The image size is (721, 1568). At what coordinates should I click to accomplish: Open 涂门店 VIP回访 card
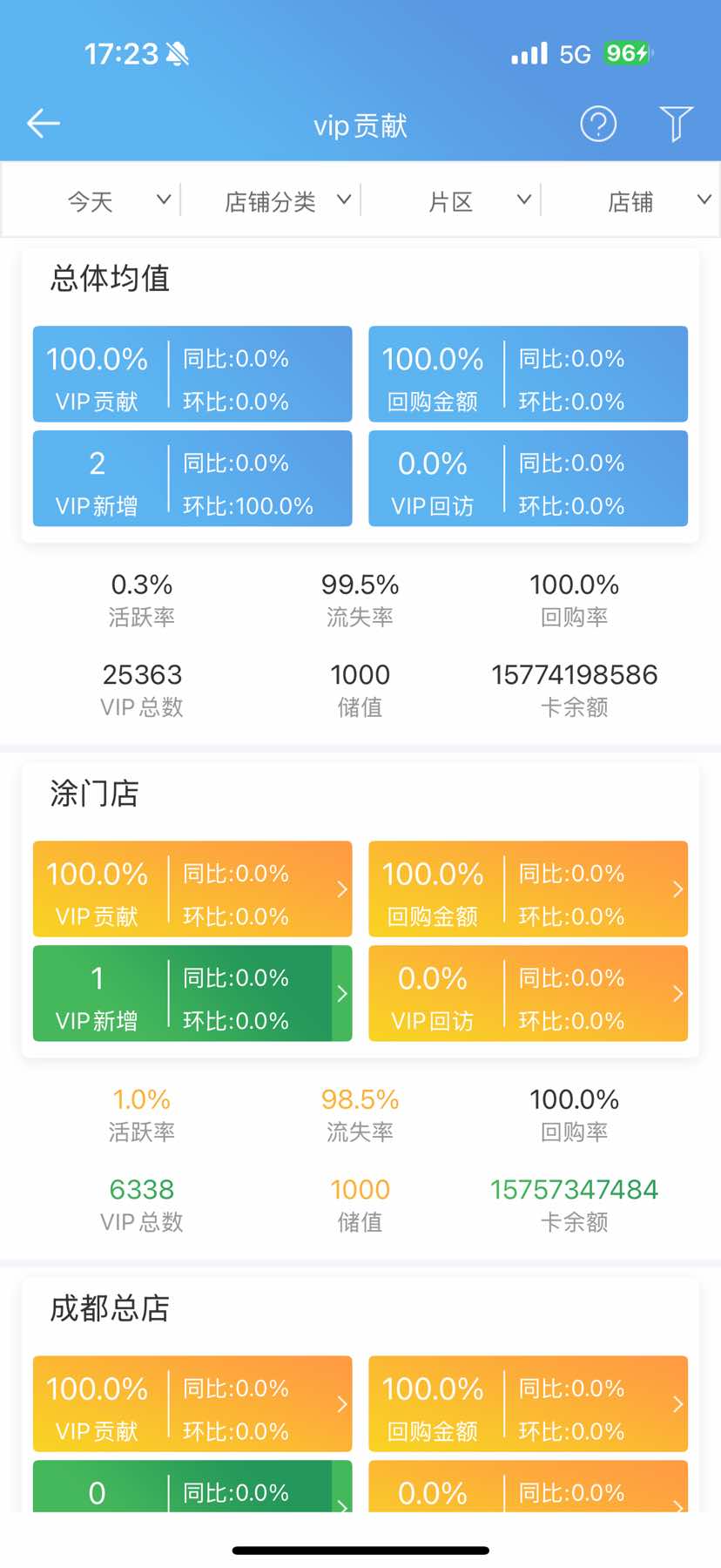coord(528,993)
